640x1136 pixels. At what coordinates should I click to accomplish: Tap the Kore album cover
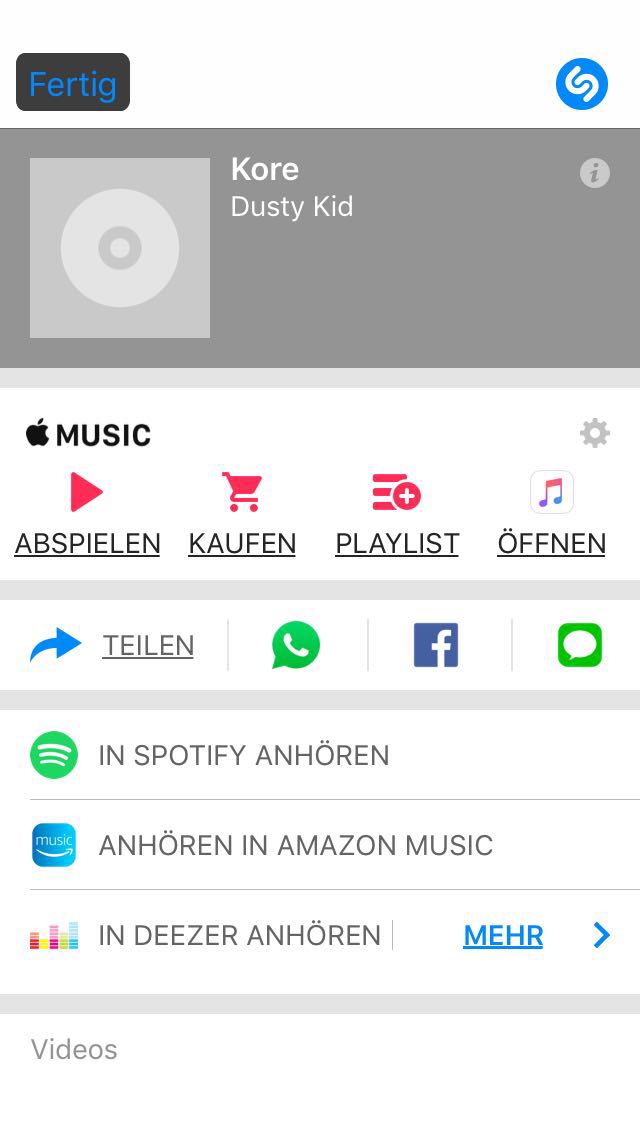pyautogui.click(x=120, y=248)
